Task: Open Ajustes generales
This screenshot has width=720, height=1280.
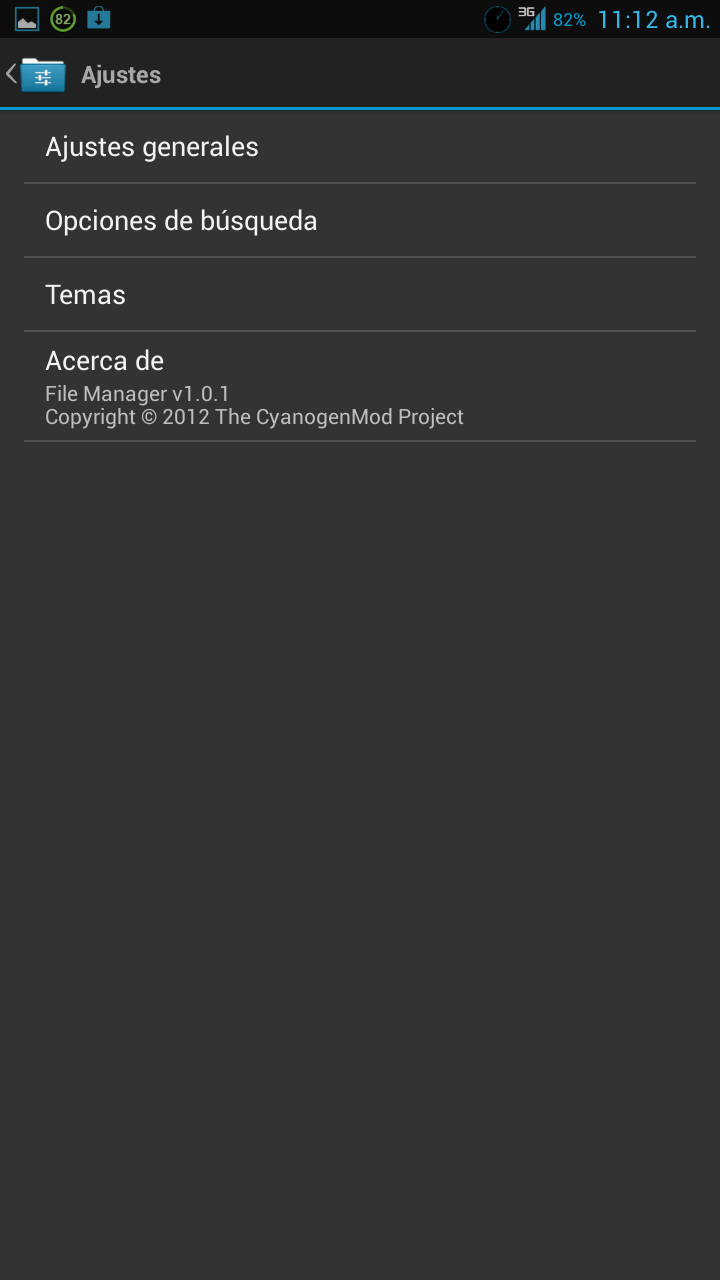Action: coord(360,147)
